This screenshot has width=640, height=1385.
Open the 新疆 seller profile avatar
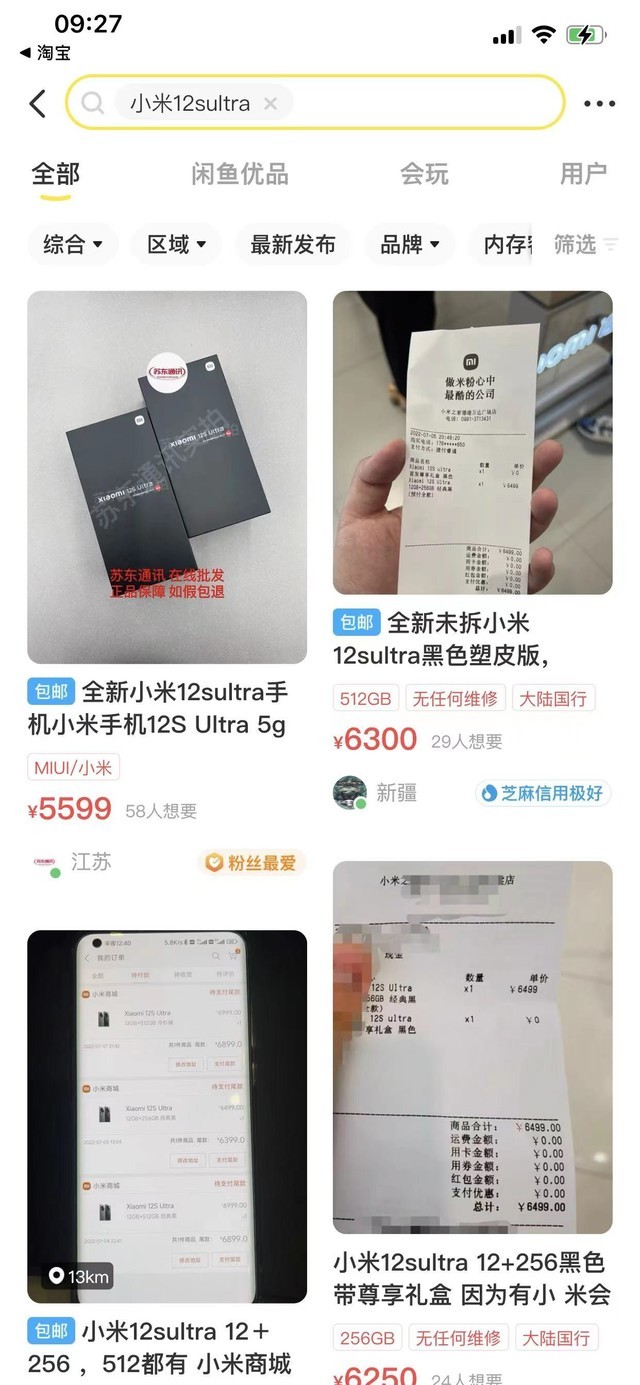[350, 793]
